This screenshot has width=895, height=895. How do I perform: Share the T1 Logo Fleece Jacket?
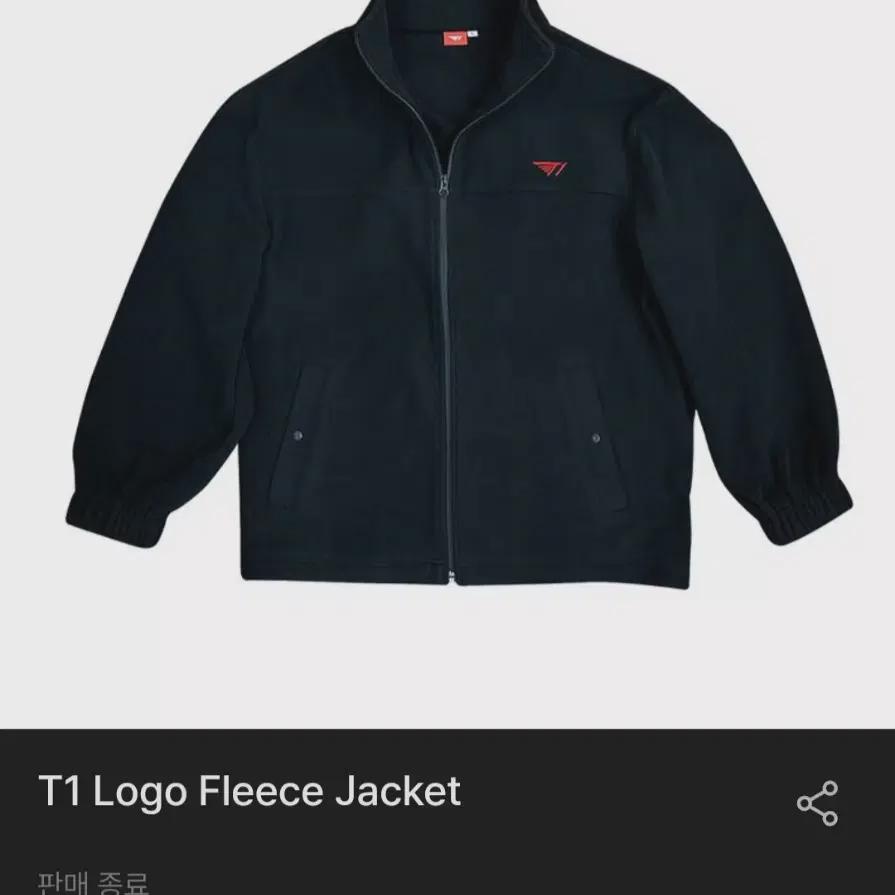pyautogui.click(x=817, y=803)
